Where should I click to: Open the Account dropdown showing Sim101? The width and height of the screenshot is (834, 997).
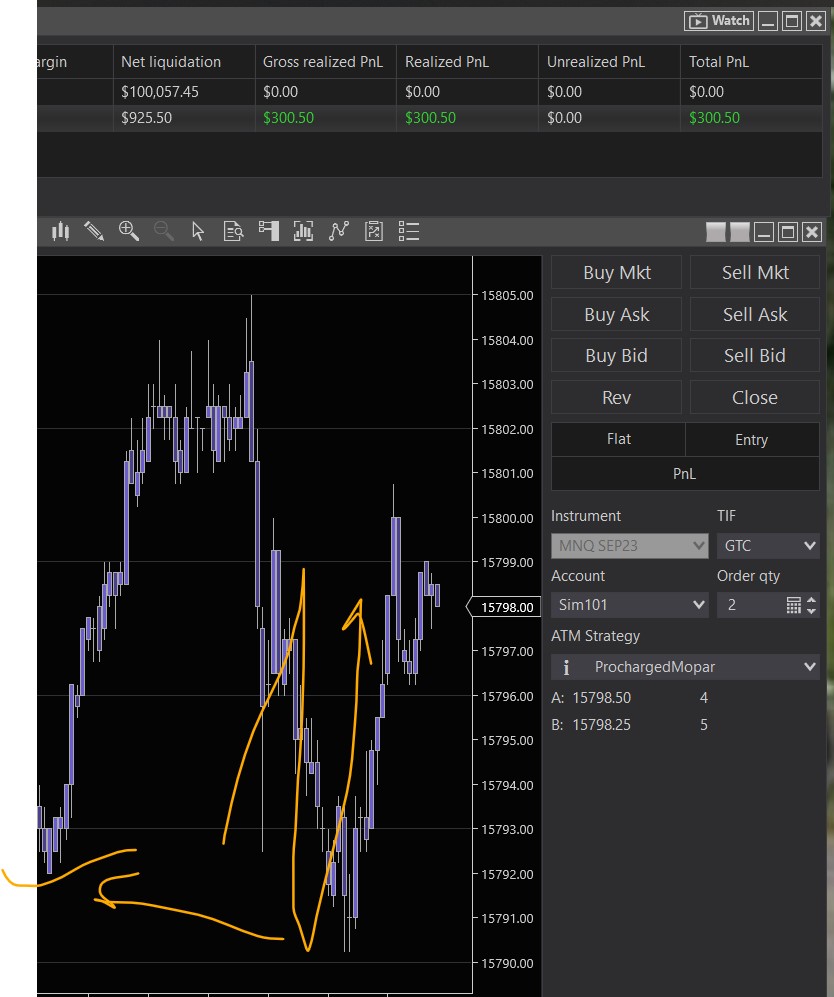[x=630, y=605]
